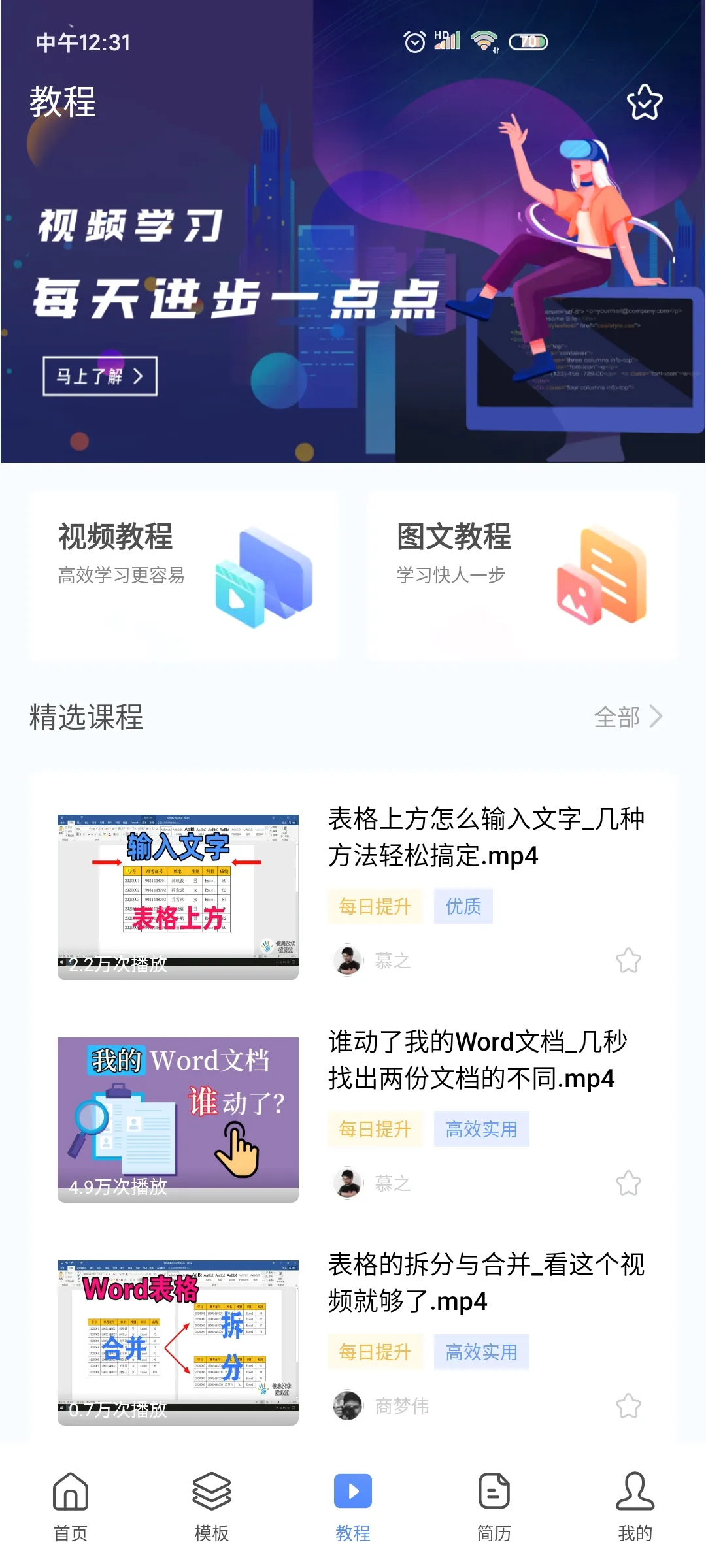Tap the 马上了解 banner button
This screenshot has width=706, height=1568.
[100, 376]
